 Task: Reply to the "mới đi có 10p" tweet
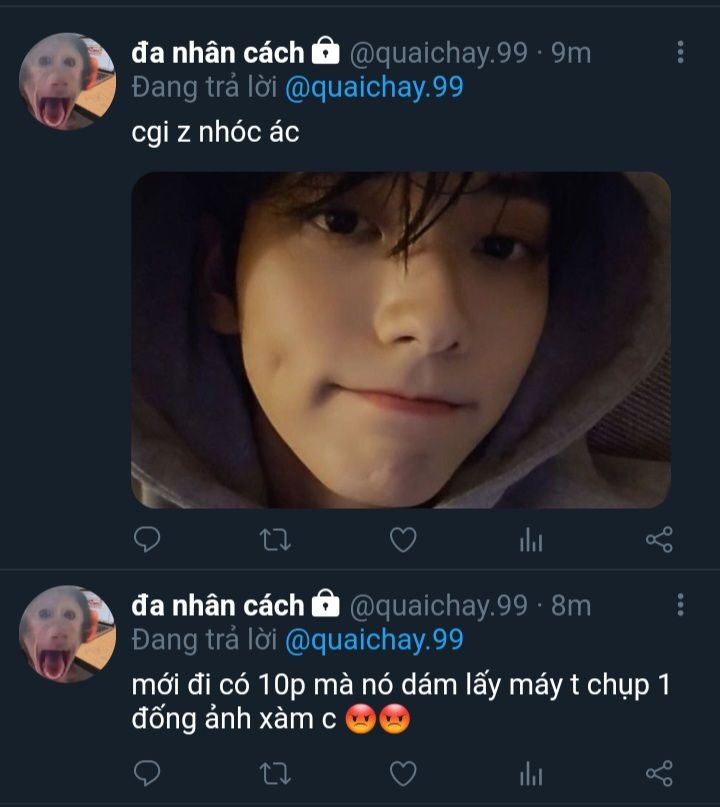point(147,772)
